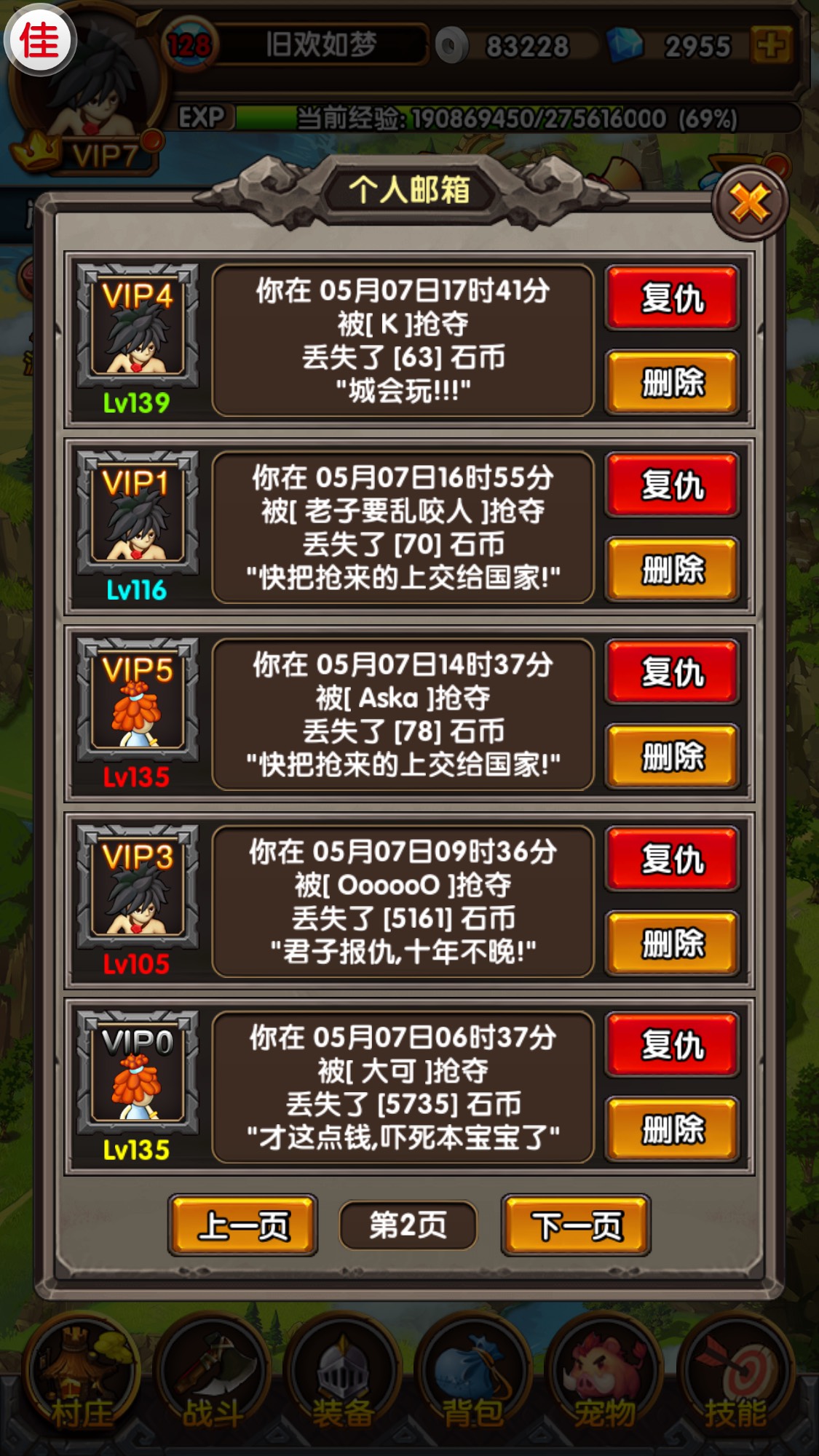
Task: Delete the Aska raid message
Action: click(672, 756)
